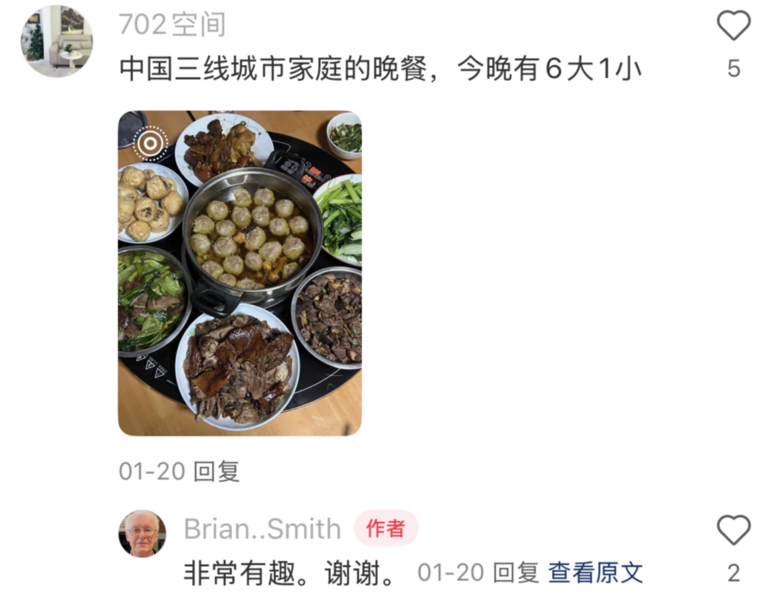
Task: Reply to 702空间's comment
Action: pos(216,471)
